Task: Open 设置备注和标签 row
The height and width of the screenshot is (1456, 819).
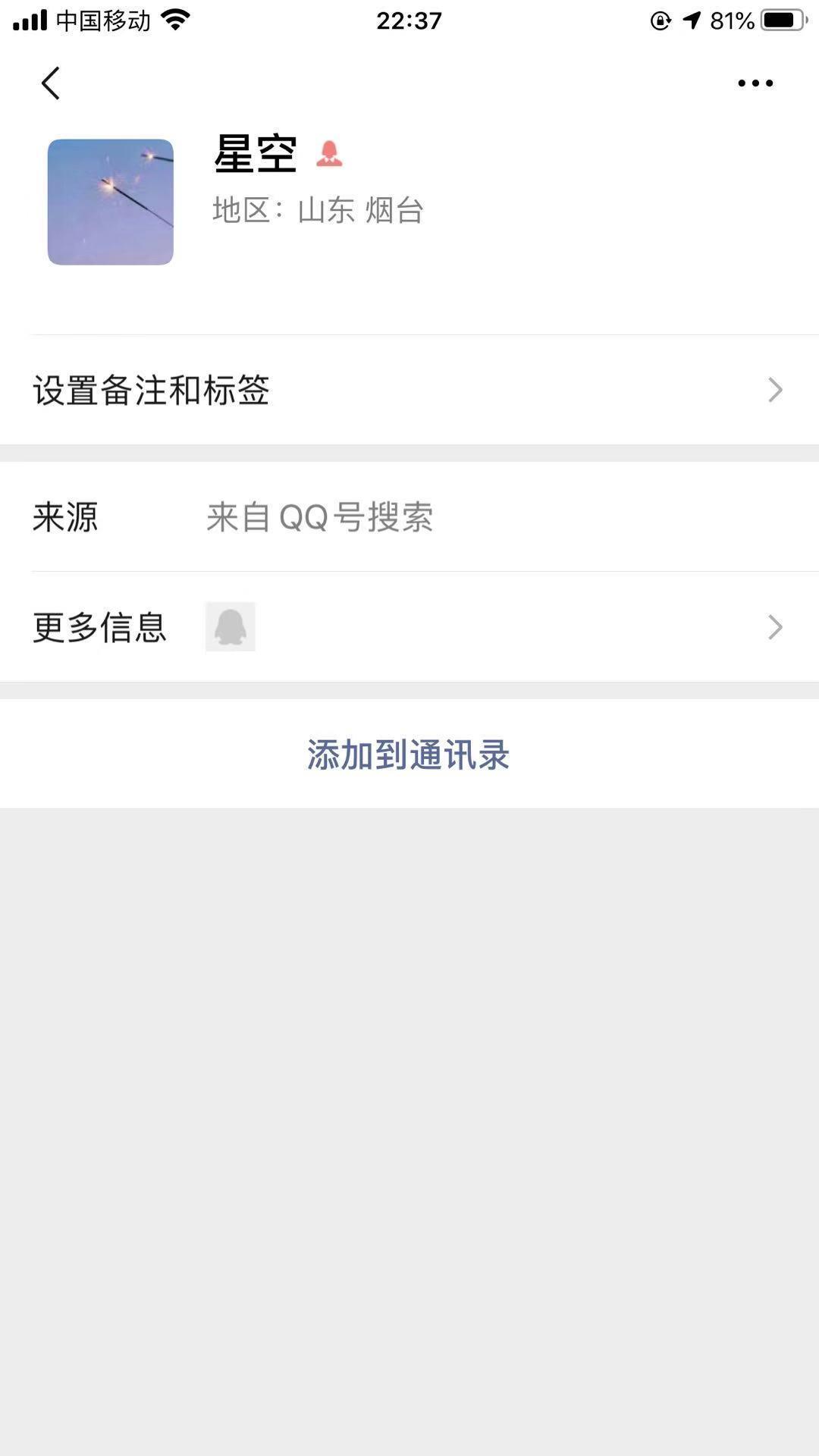Action: 409,390
